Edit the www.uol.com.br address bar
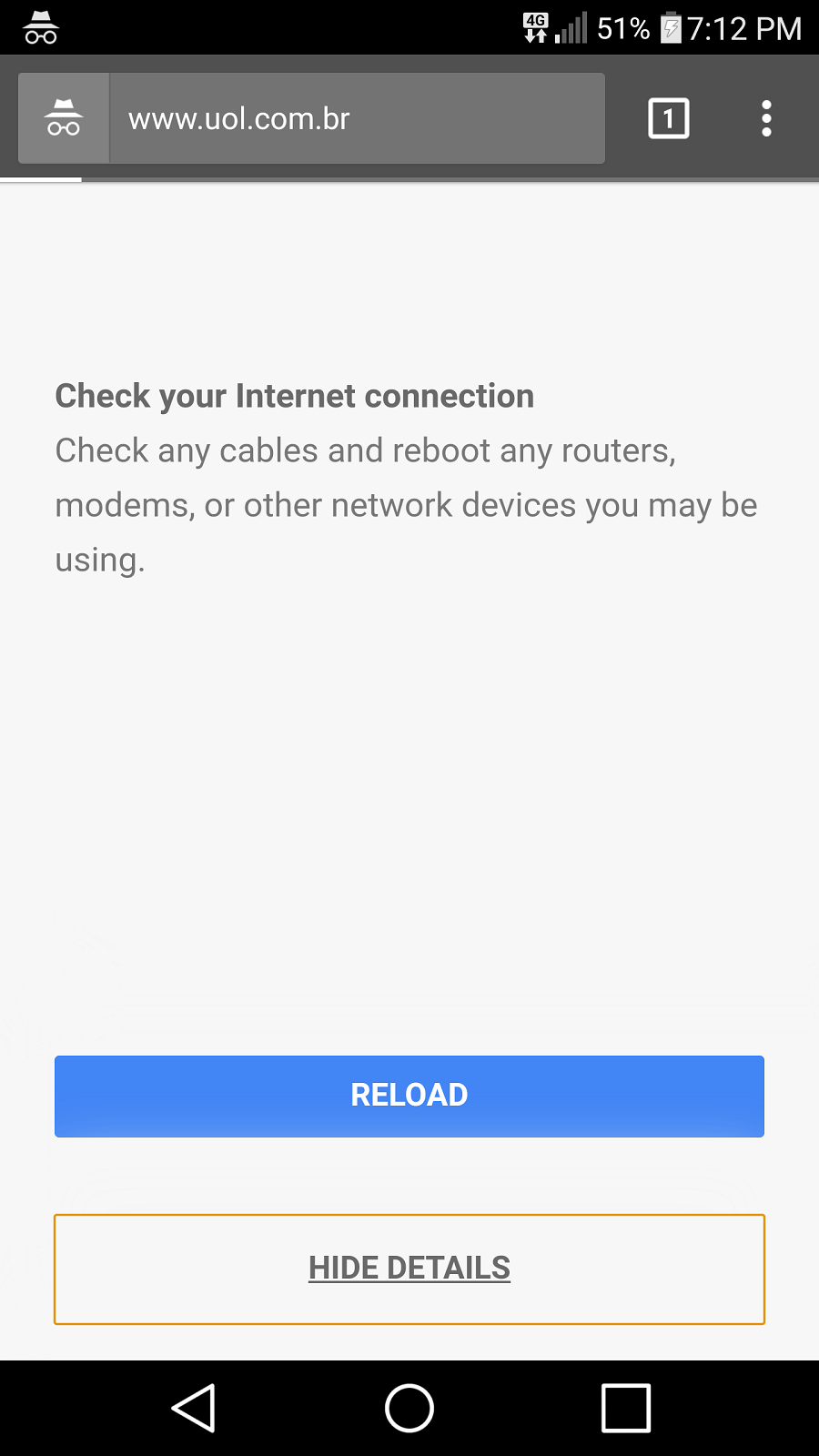Image resolution: width=819 pixels, height=1456 pixels. (x=355, y=119)
